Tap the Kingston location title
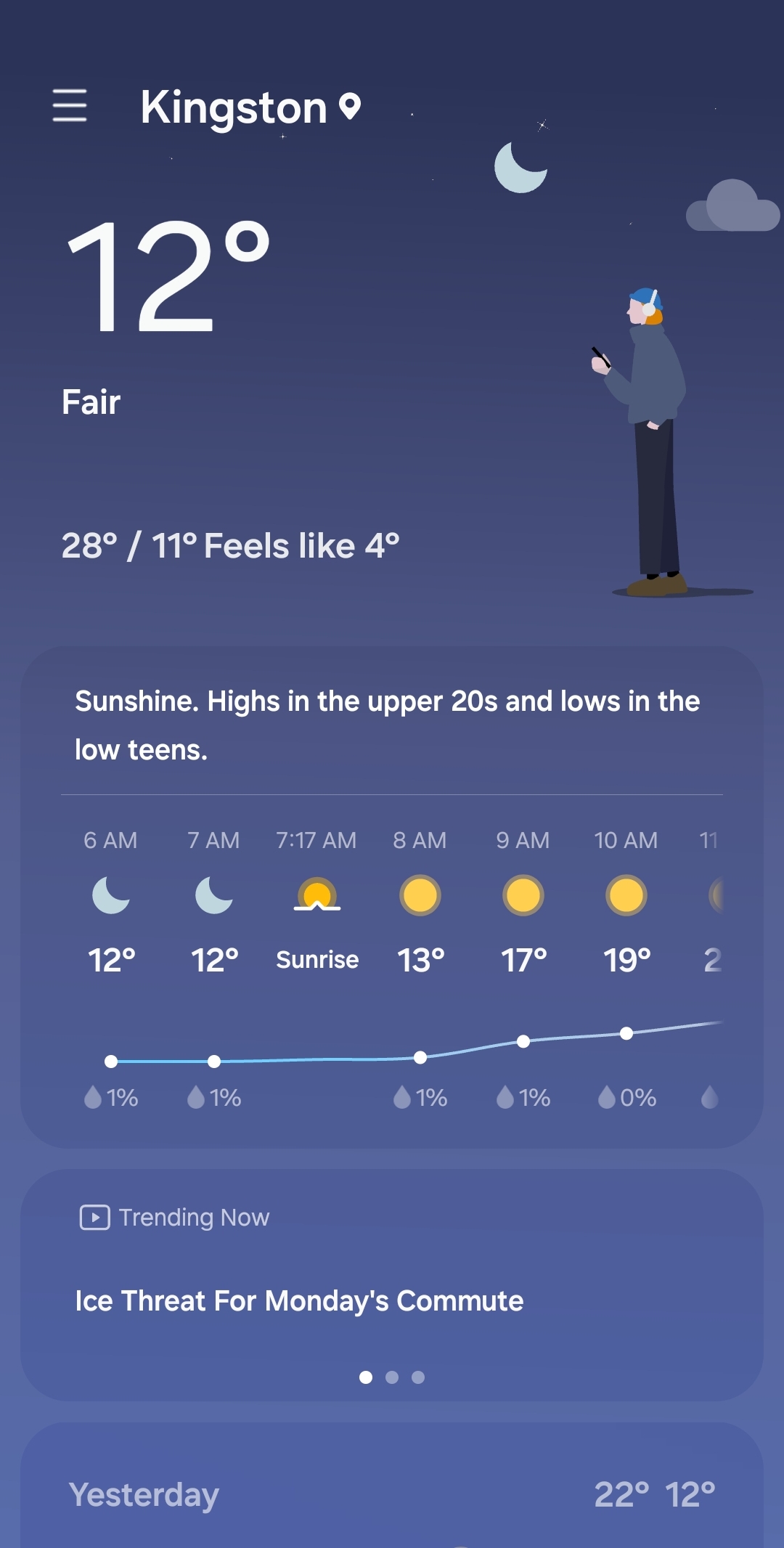Screen dimensions: 784x1548 click(x=234, y=107)
